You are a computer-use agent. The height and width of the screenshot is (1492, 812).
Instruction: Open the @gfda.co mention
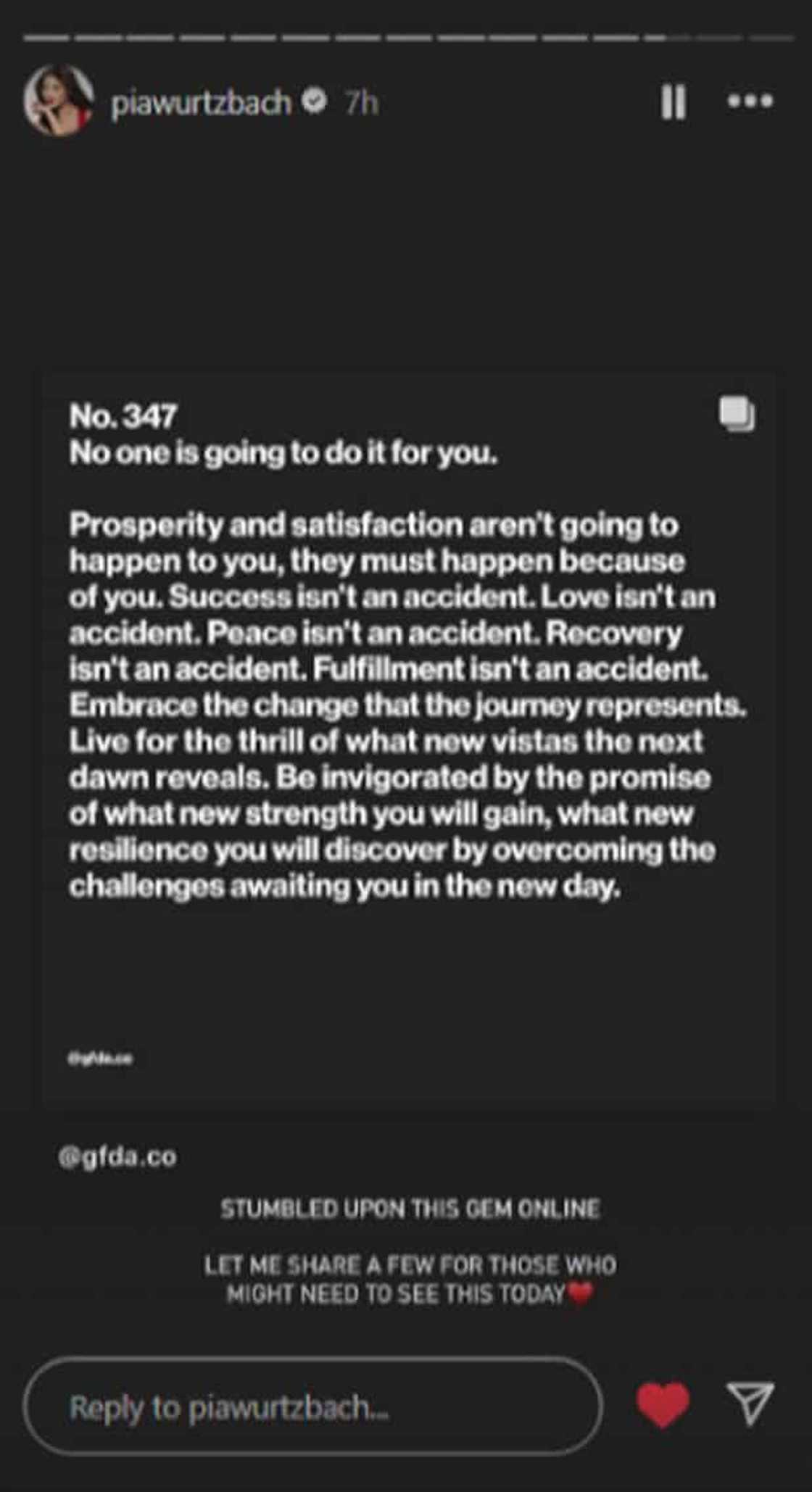pyautogui.click(x=117, y=1156)
